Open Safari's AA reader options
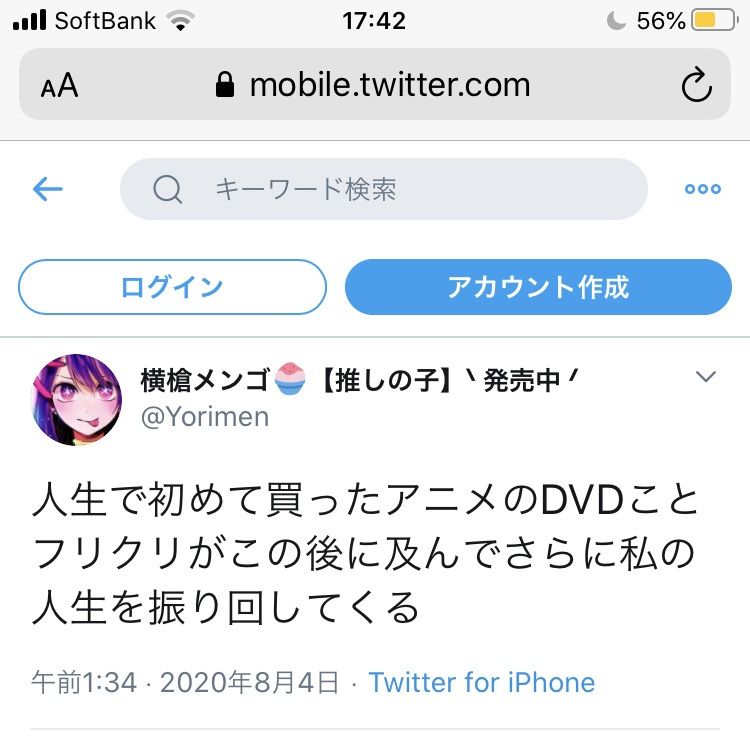750x749 pixels. [60, 86]
